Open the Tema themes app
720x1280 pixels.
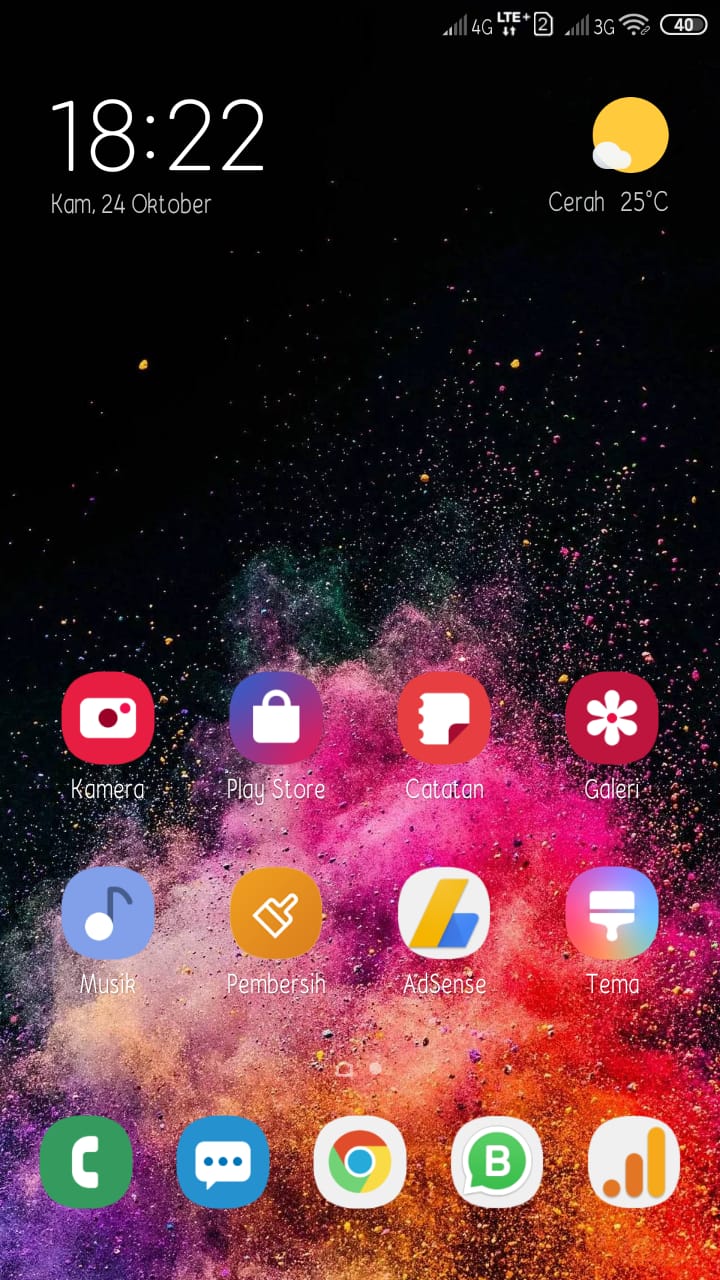pyautogui.click(x=612, y=912)
